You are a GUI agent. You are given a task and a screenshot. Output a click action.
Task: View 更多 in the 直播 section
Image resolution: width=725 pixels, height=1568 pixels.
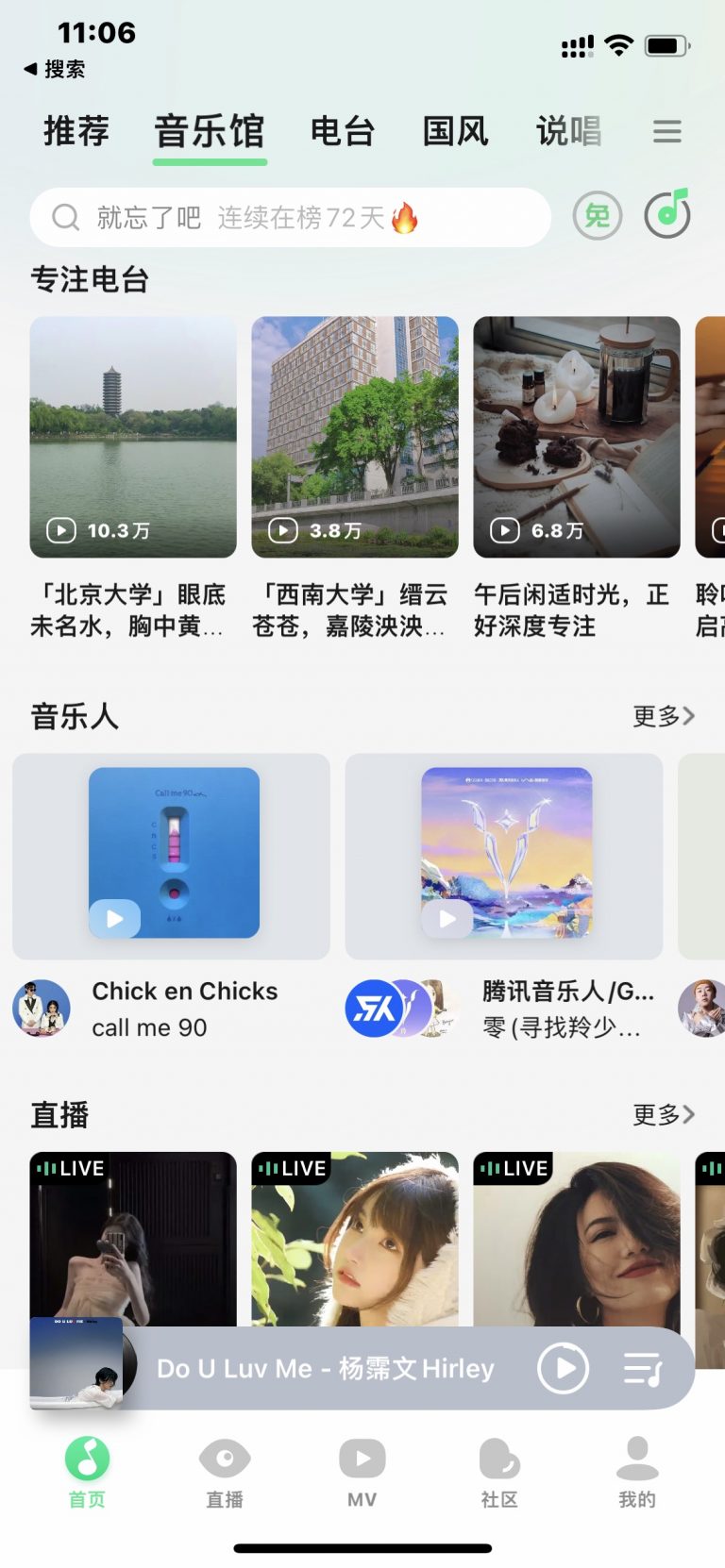[663, 1115]
